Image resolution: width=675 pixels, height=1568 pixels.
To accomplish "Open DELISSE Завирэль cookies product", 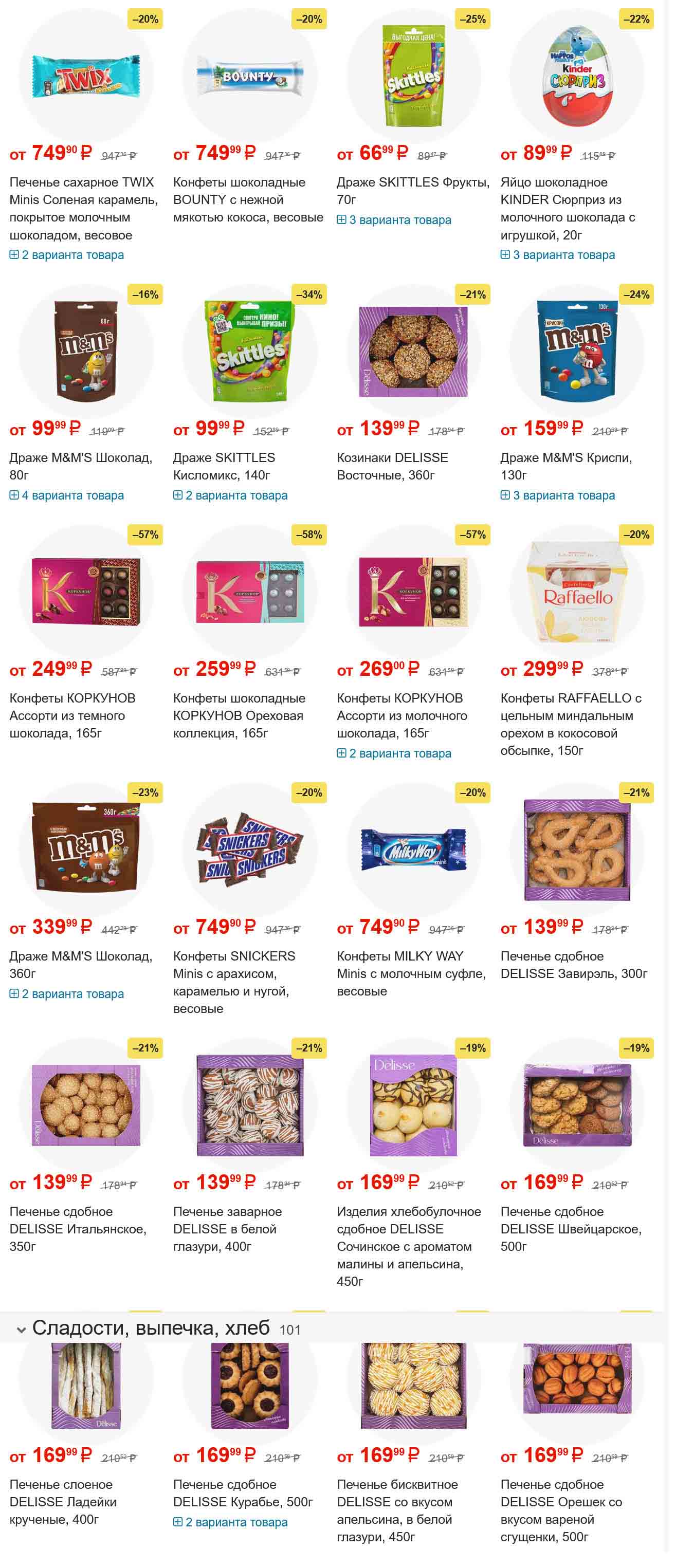I will (x=573, y=964).
